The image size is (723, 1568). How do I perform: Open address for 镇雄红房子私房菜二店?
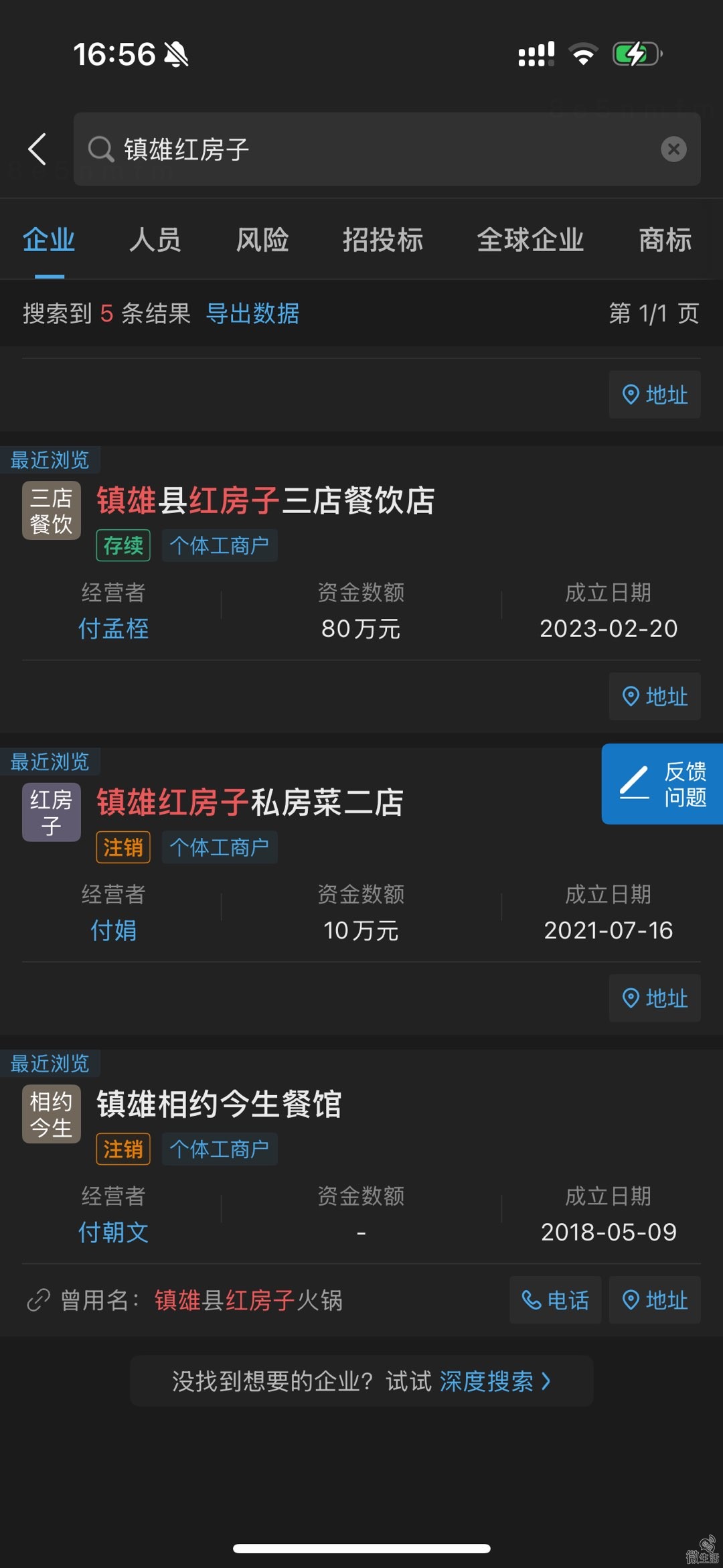tap(655, 998)
